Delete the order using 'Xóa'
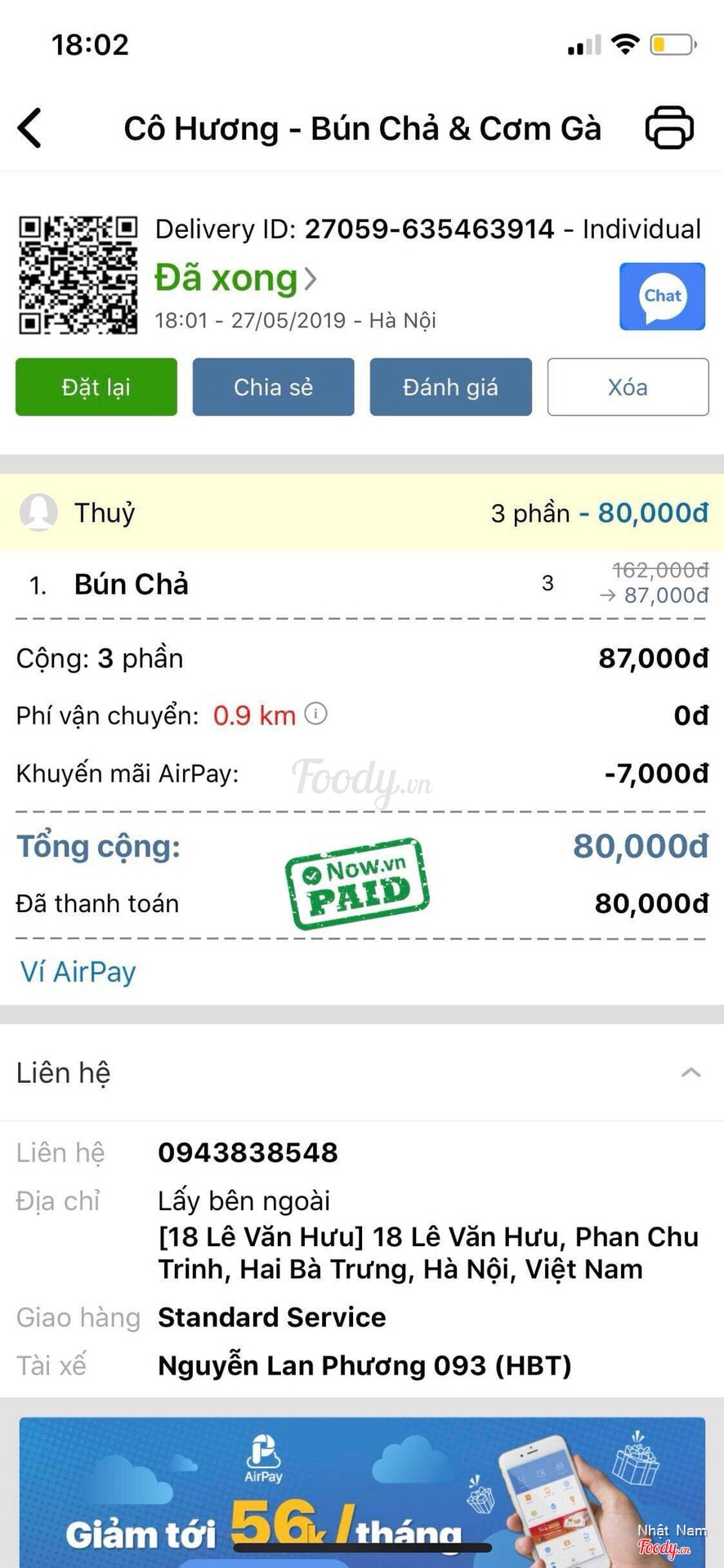The height and width of the screenshot is (1568, 724). click(628, 387)
